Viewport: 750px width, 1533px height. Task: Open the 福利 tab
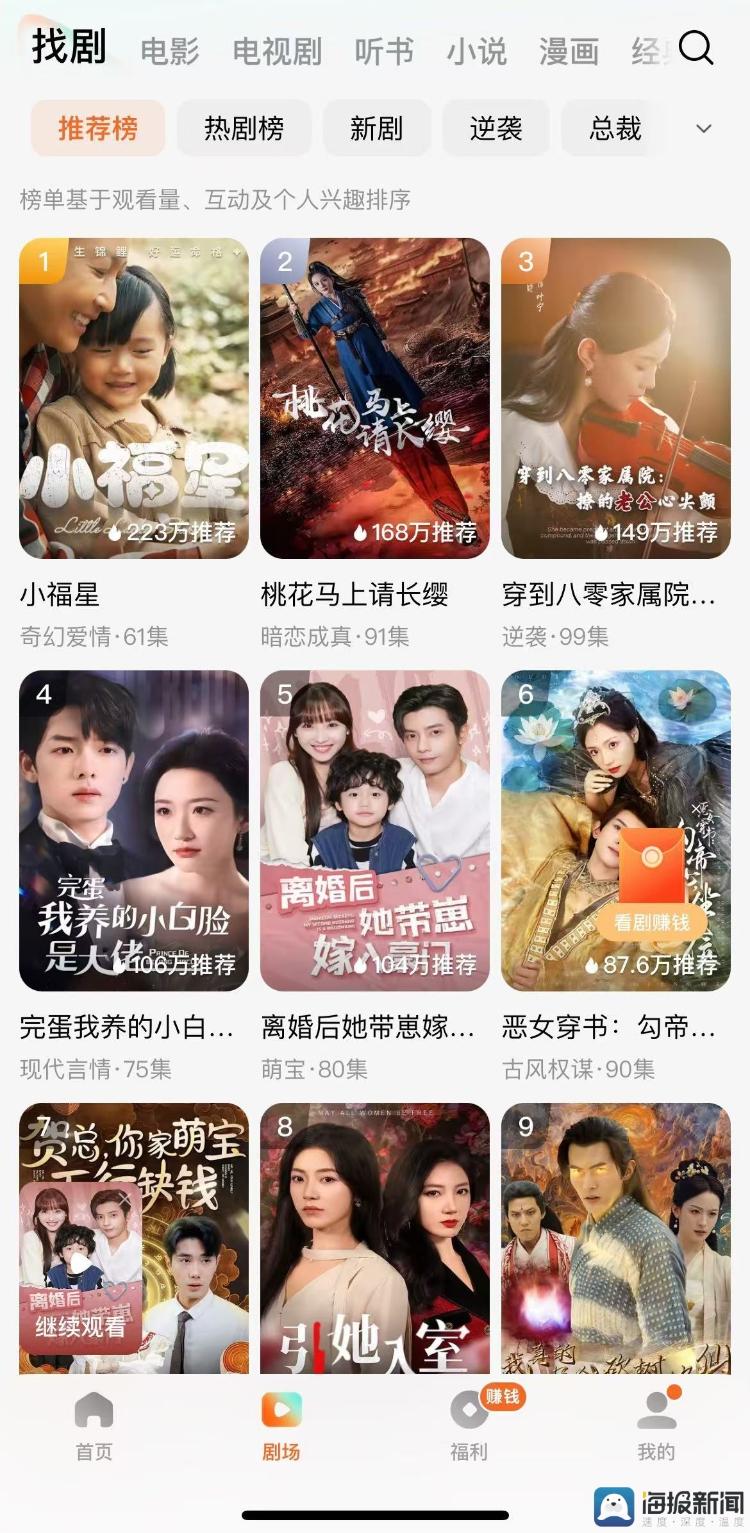click(x=468, y=1426)
